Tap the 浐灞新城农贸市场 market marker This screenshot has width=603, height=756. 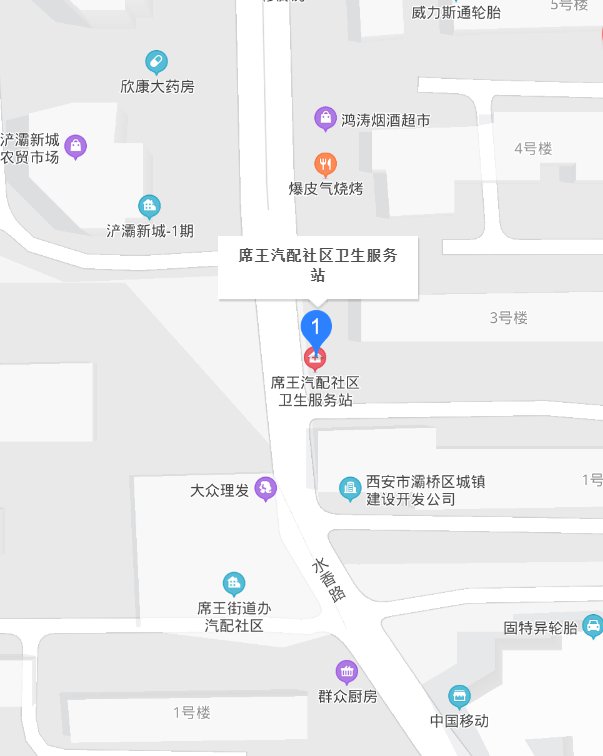point(76,147)
